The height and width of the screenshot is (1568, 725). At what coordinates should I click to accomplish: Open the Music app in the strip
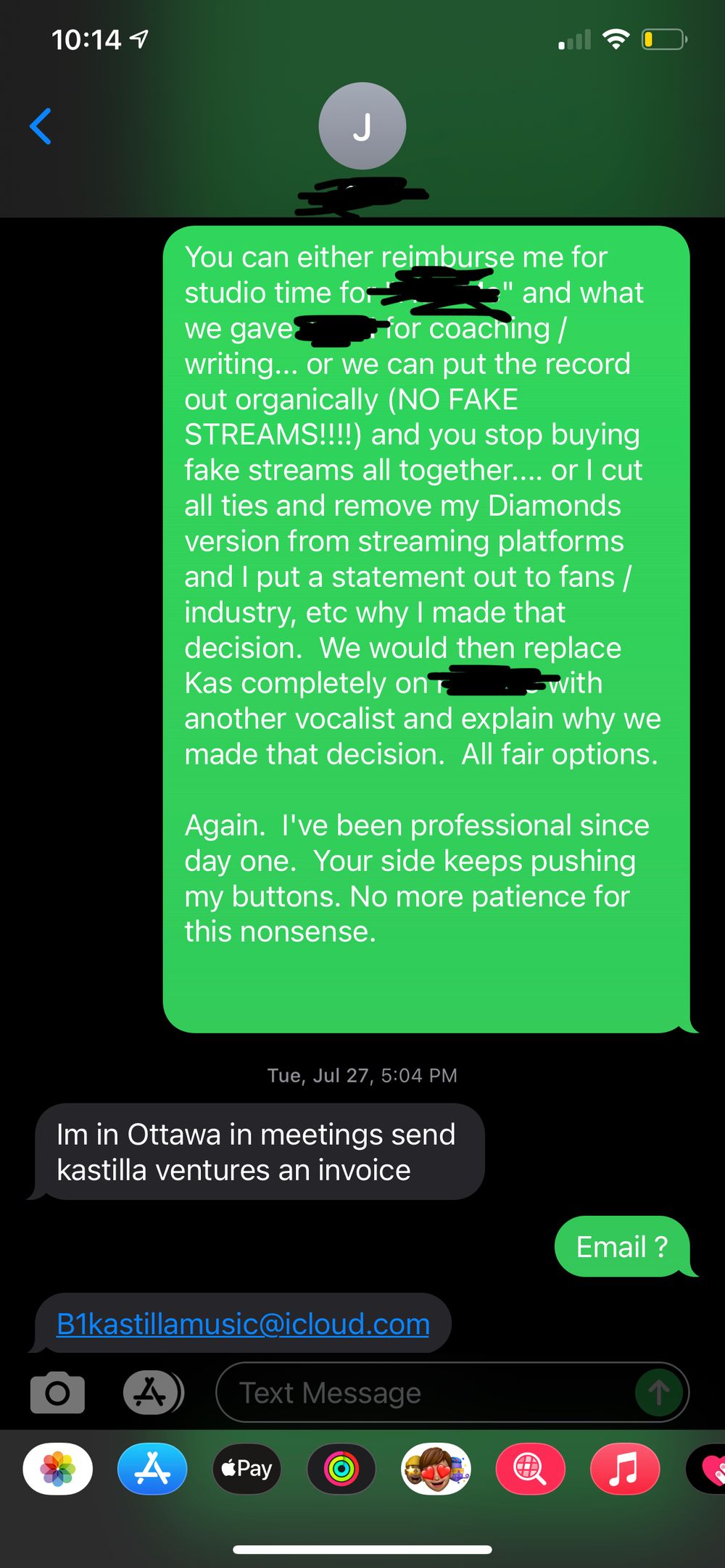(x=625, y=1469)
